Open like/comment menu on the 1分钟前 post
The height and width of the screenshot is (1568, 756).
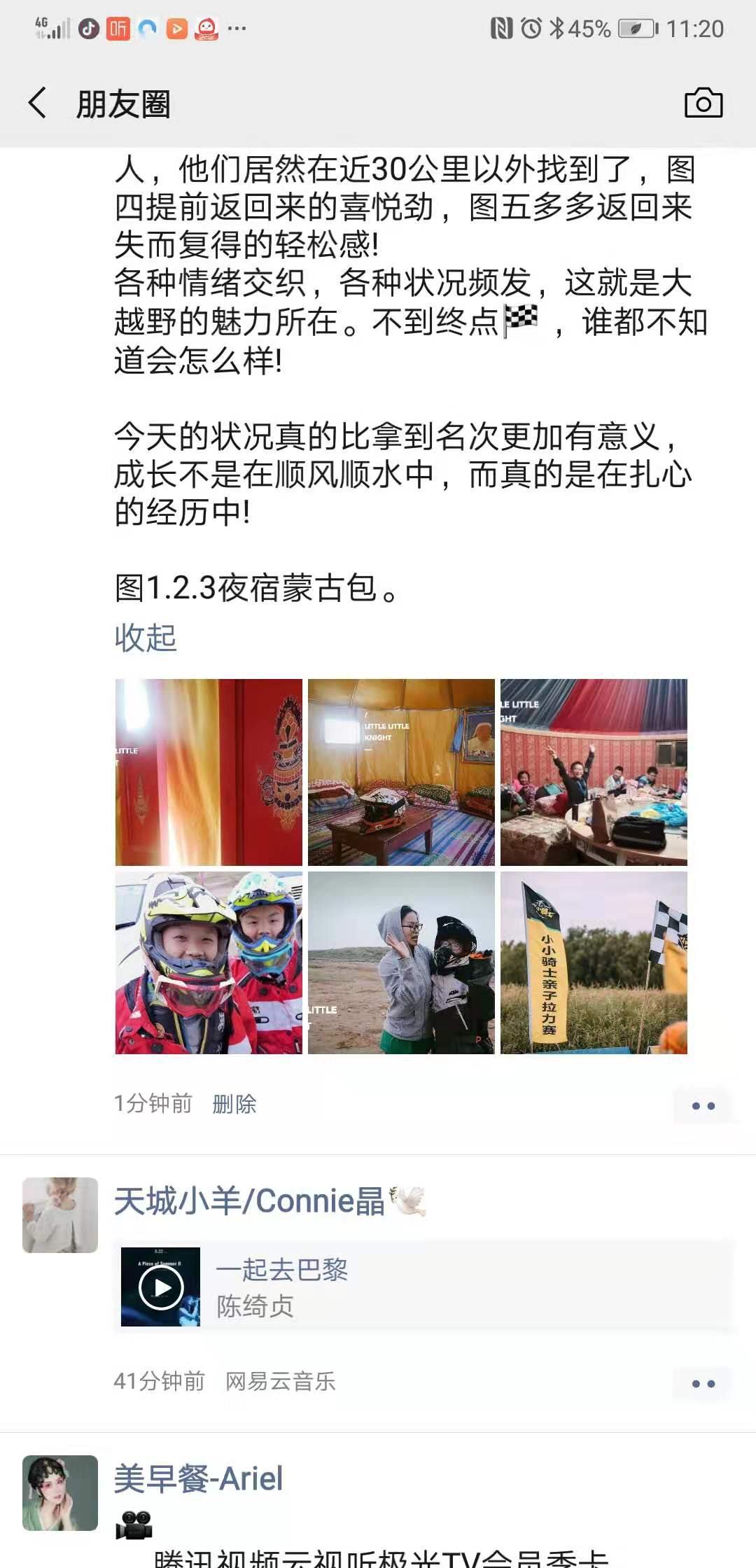pos(703,1106)
